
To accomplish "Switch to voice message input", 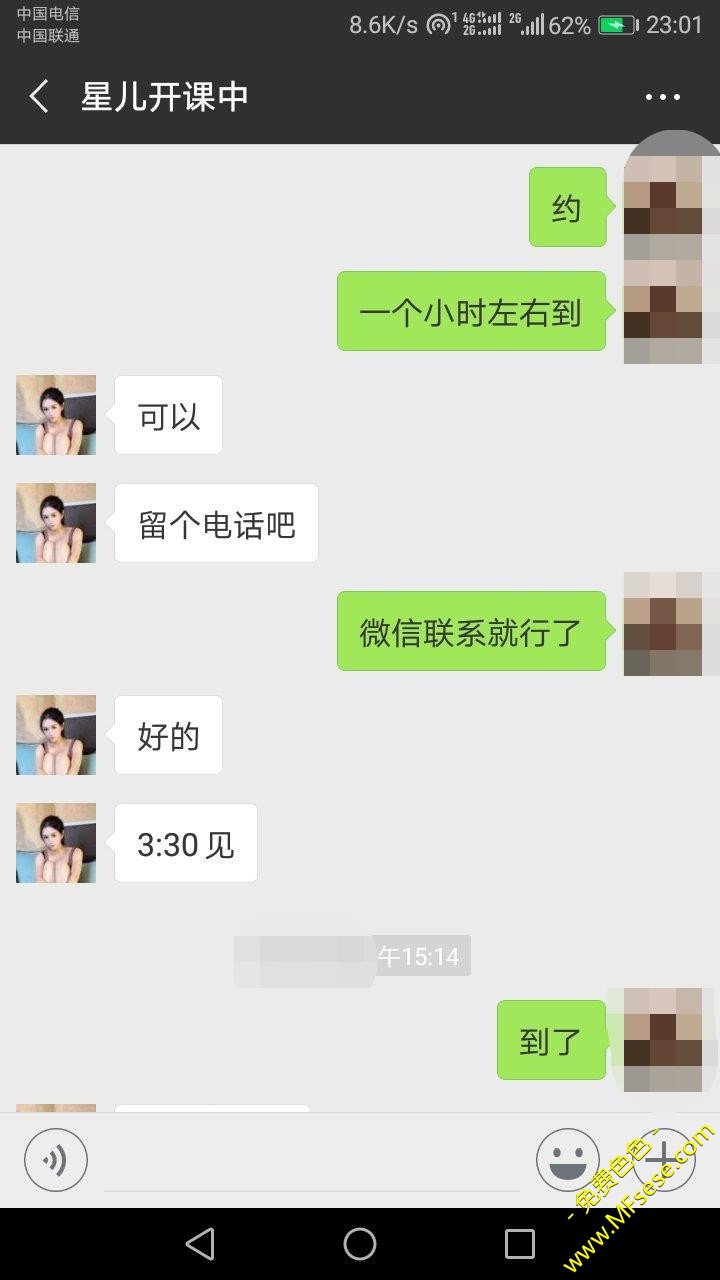I will pyautogui.click(x=56, y=1160).
